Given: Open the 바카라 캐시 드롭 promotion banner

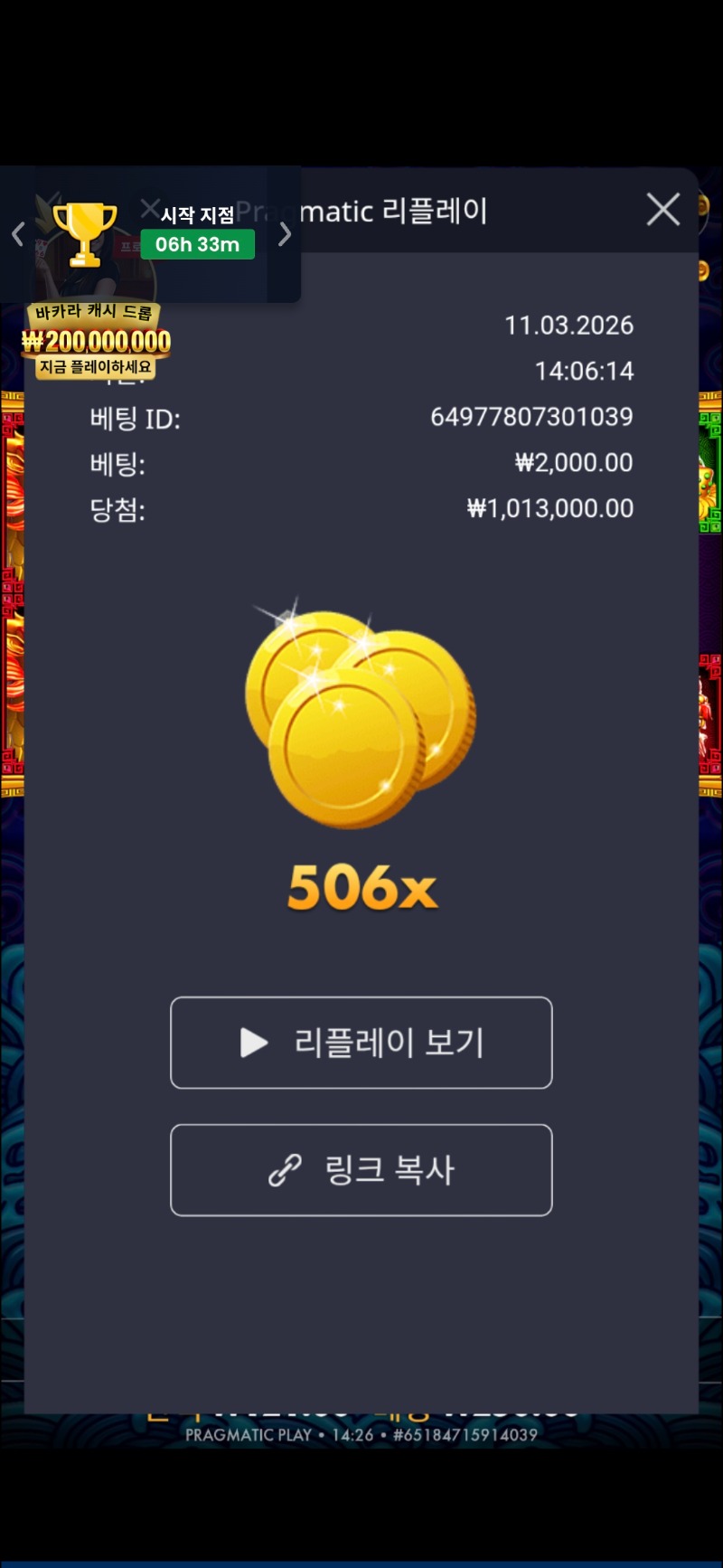Looking at the screenshot, I should click(95, 340).
